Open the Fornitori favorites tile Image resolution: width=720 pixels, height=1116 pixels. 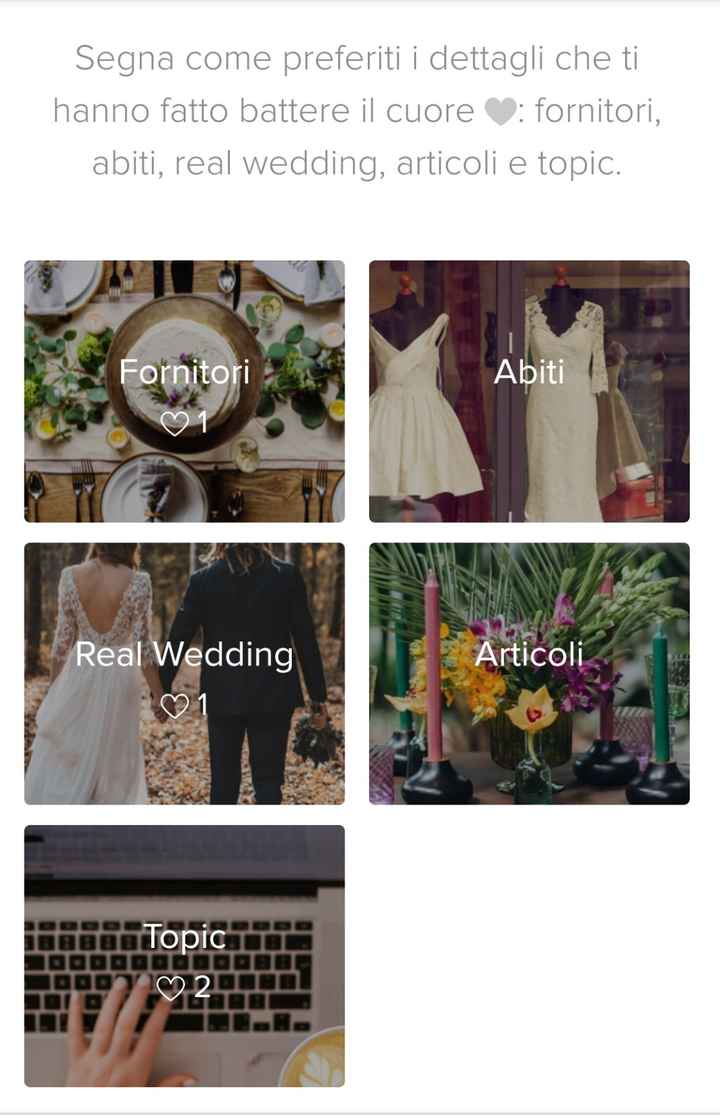click(x=184, y=391)
